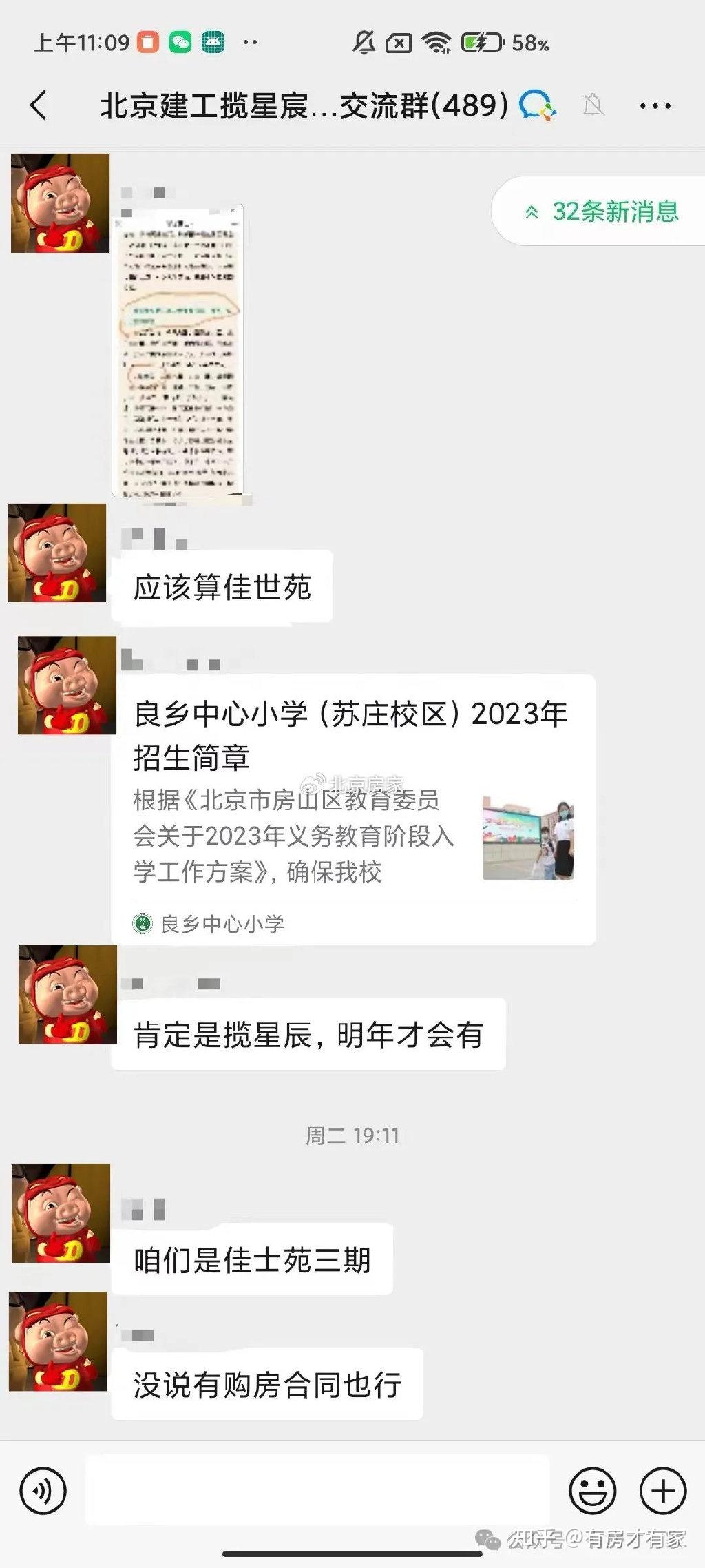Open the emoji sticker panel
705x1568 pixels.
click(x=592, y=1491)
